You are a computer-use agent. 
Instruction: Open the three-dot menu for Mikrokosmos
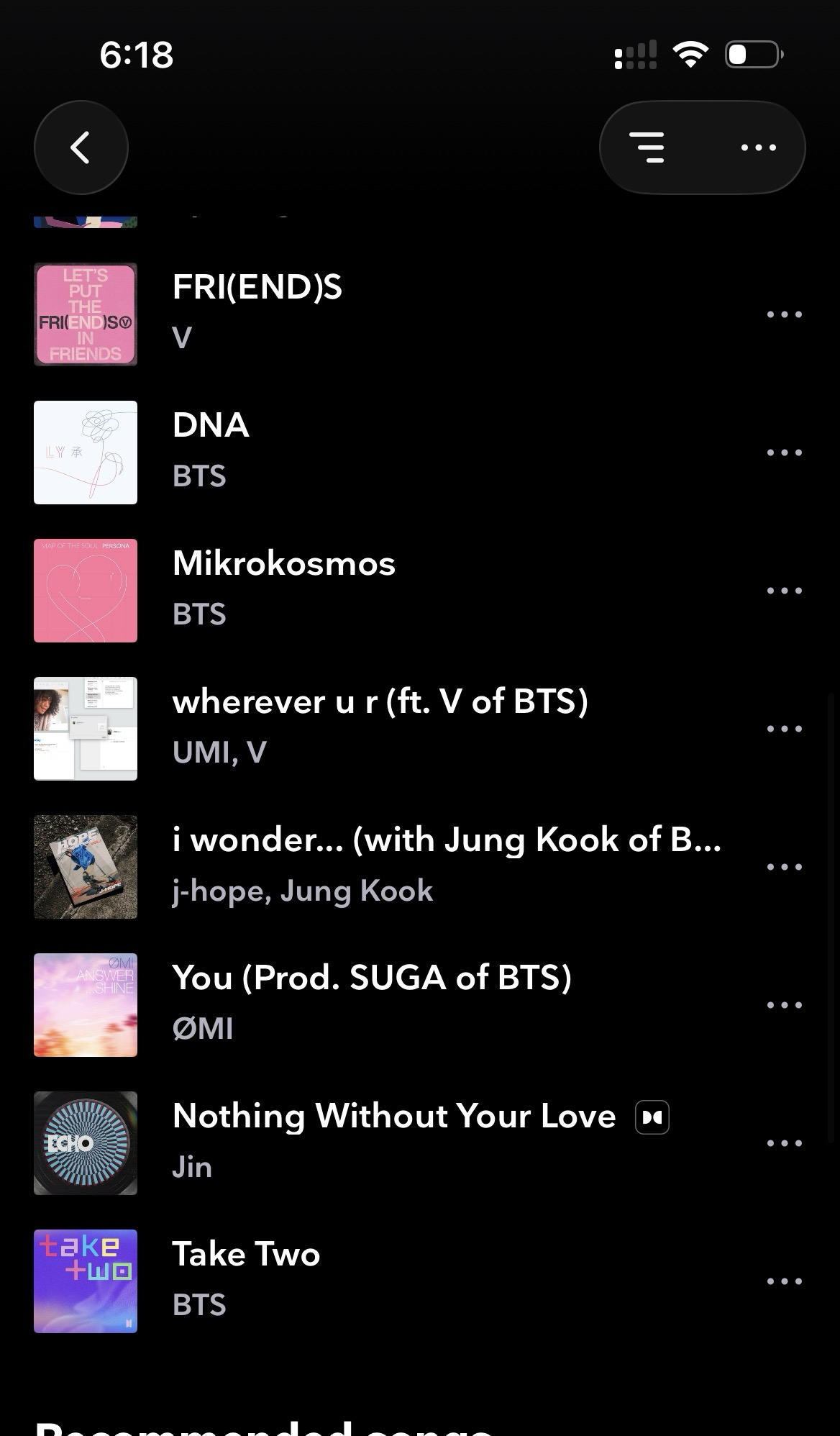pyautogui.click(x=784, y=591)
